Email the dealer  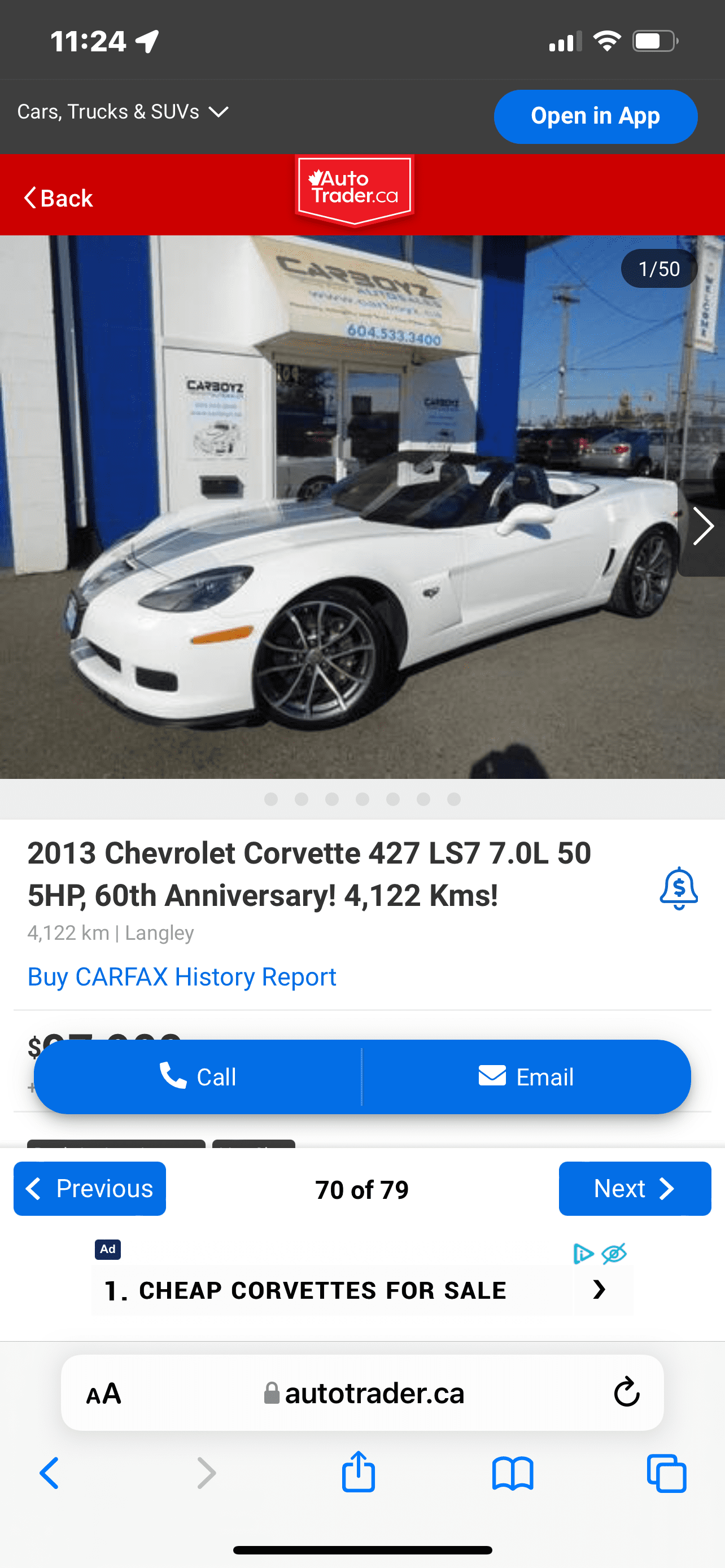[526, 1077]
